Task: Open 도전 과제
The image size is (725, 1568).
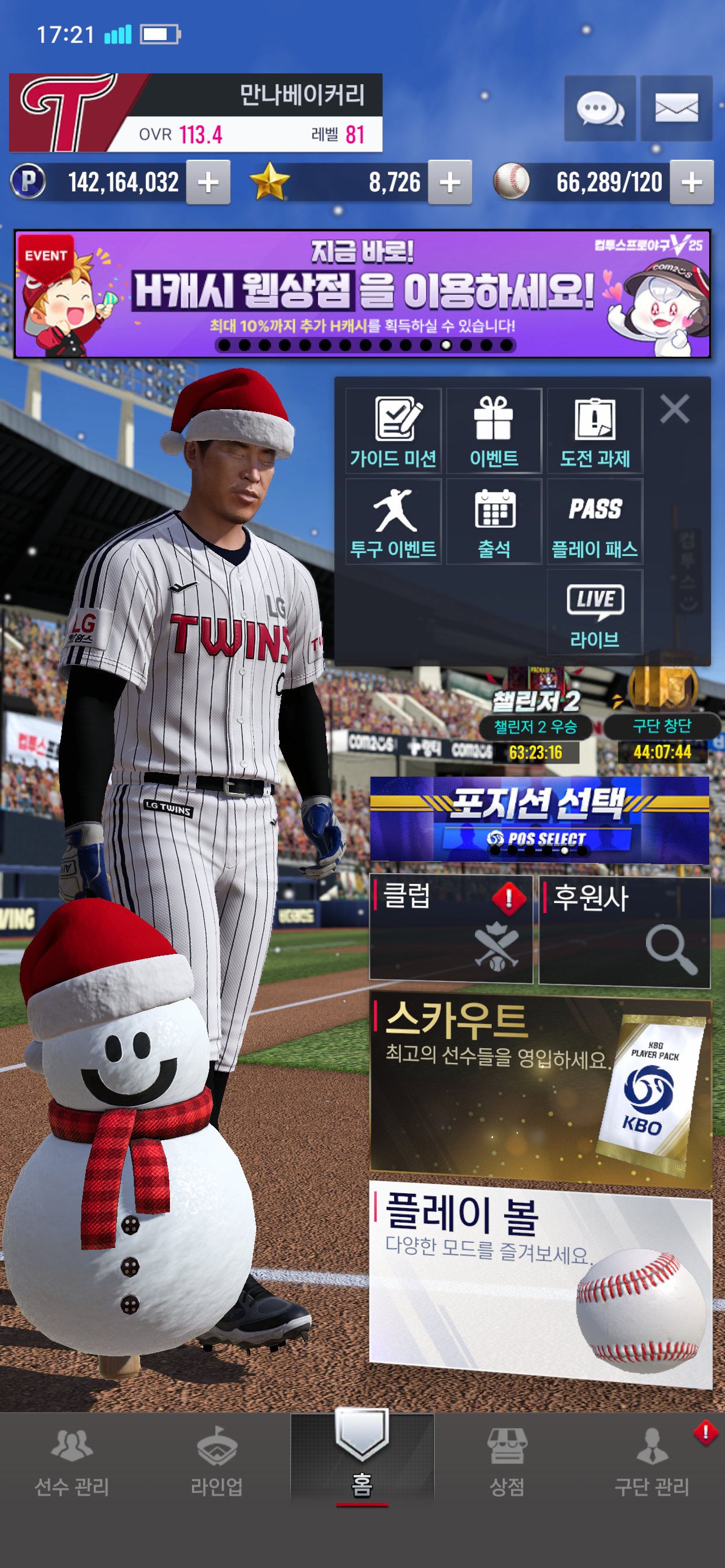Action: coord(595,431)
